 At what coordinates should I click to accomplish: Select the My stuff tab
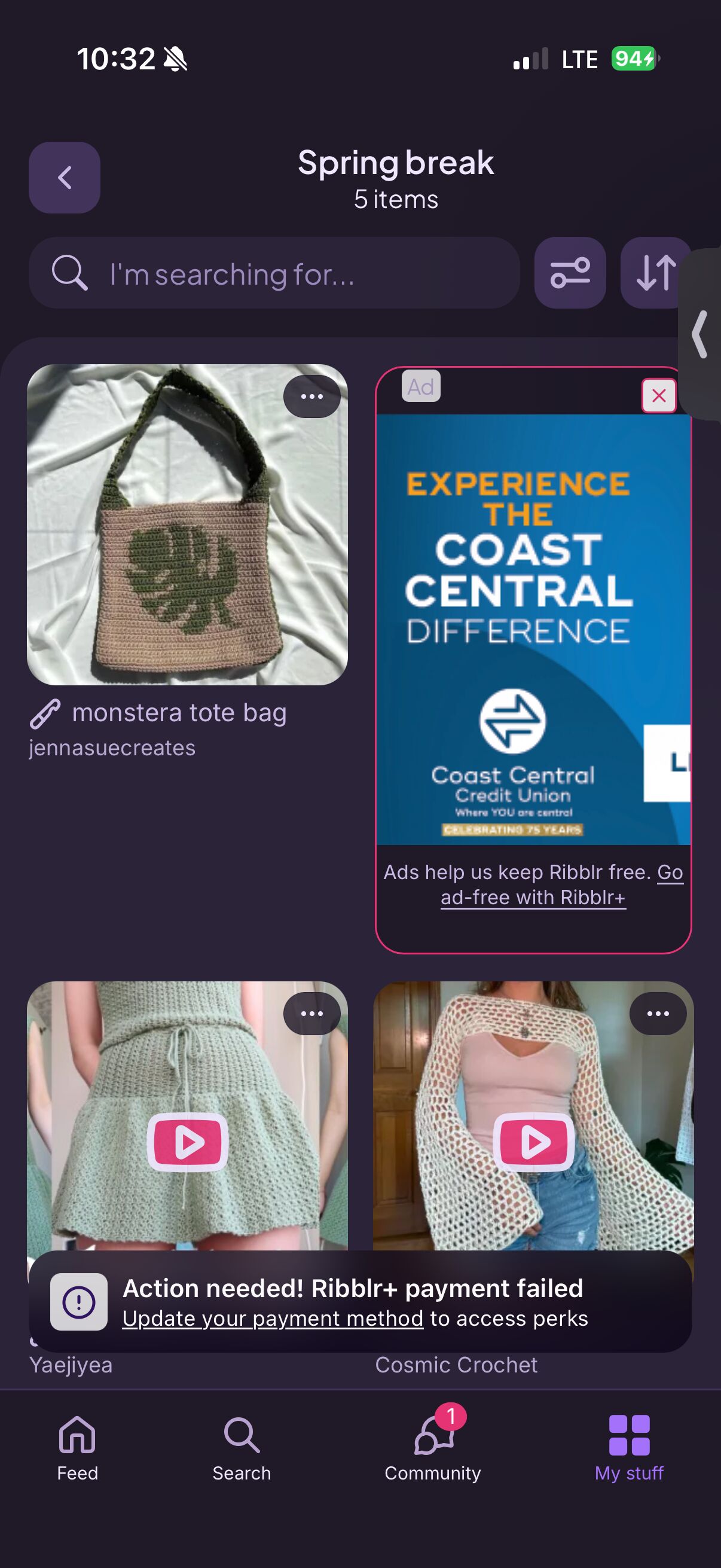(628, 1448)
